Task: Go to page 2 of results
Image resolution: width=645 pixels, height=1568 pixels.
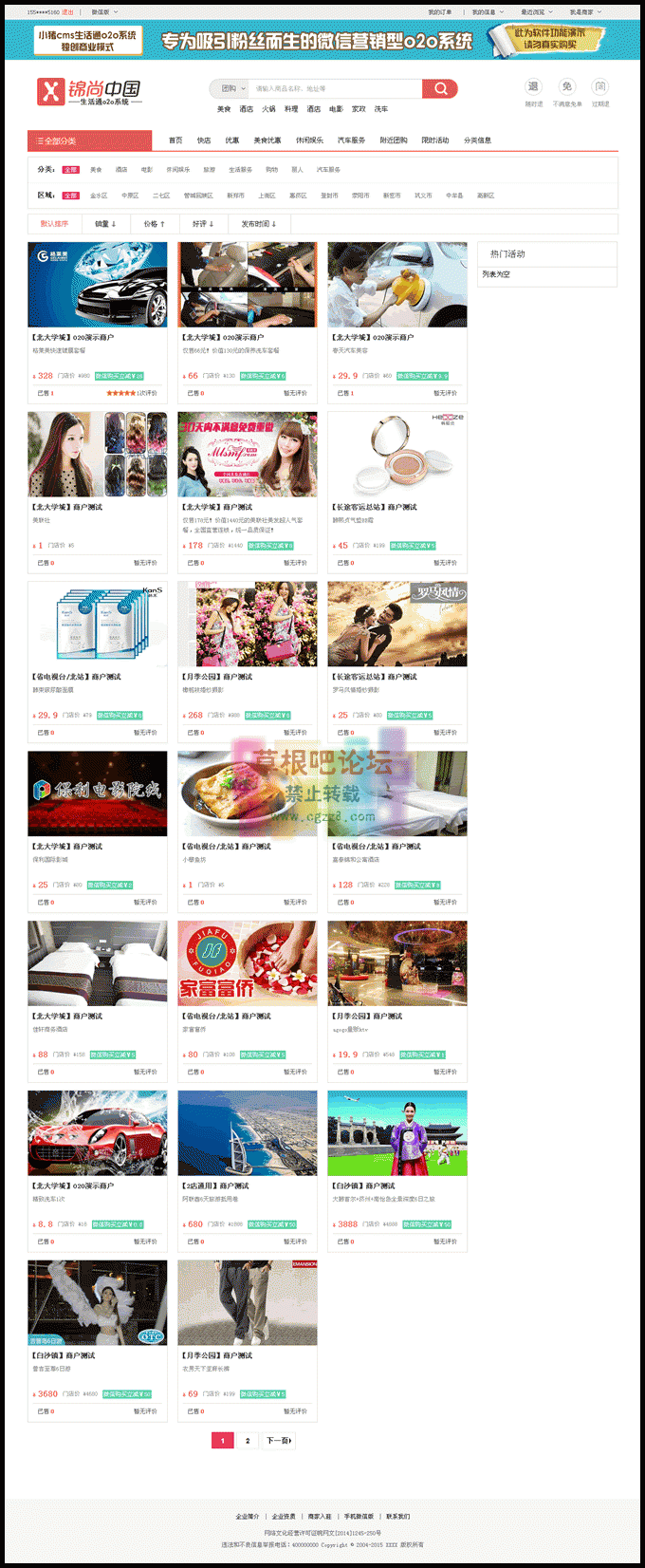Action: pyautogui.click(x=248, y=1441)
